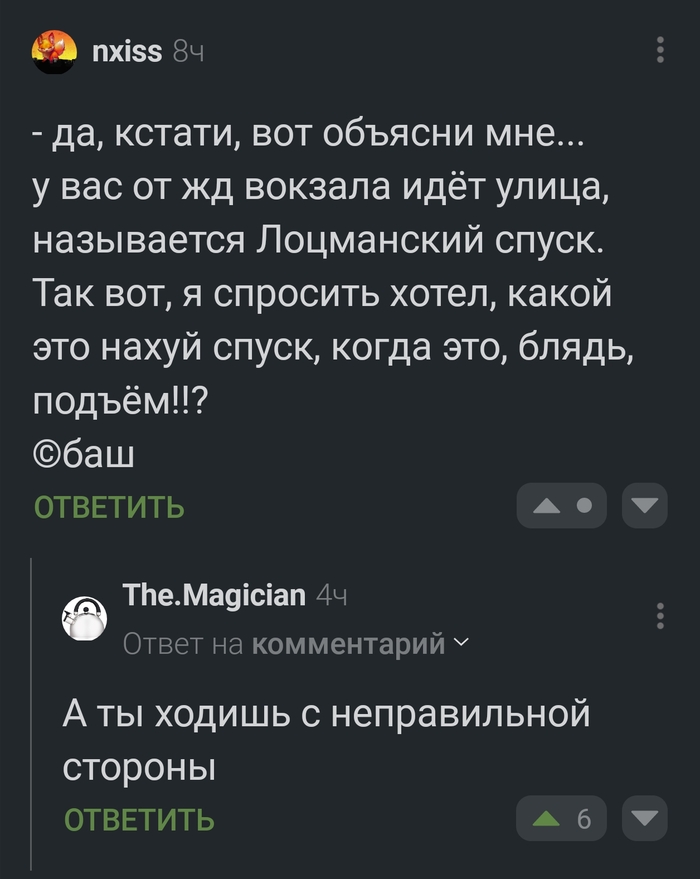Reply to The.Magician comment via ОТВЕТИТЬ
This screenshot has width=700, height=879.
[x=139, y=820]
